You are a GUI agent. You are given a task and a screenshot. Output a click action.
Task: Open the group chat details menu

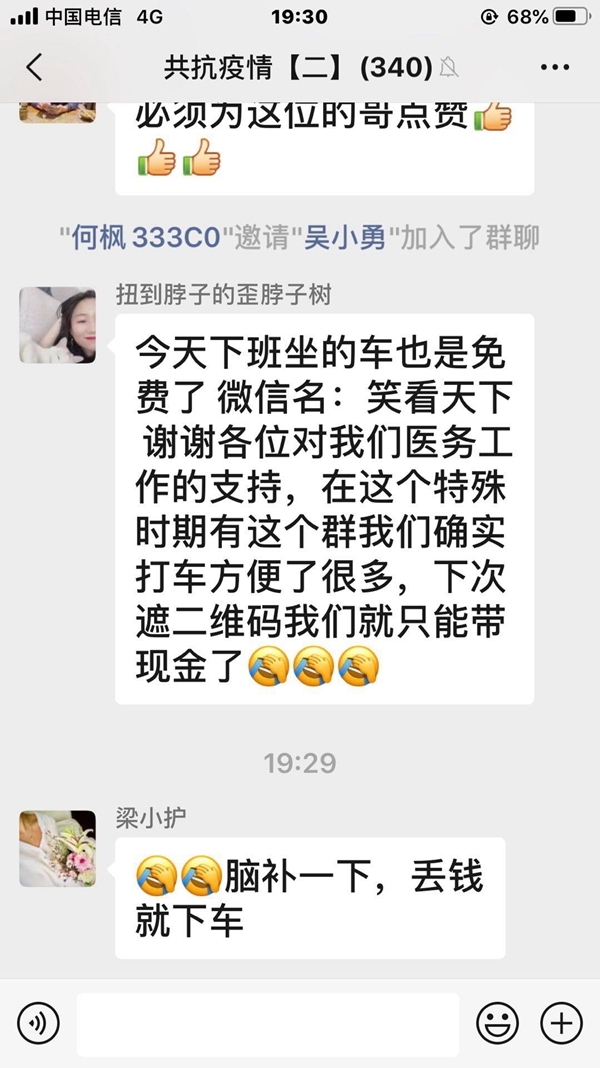[554, 68]
